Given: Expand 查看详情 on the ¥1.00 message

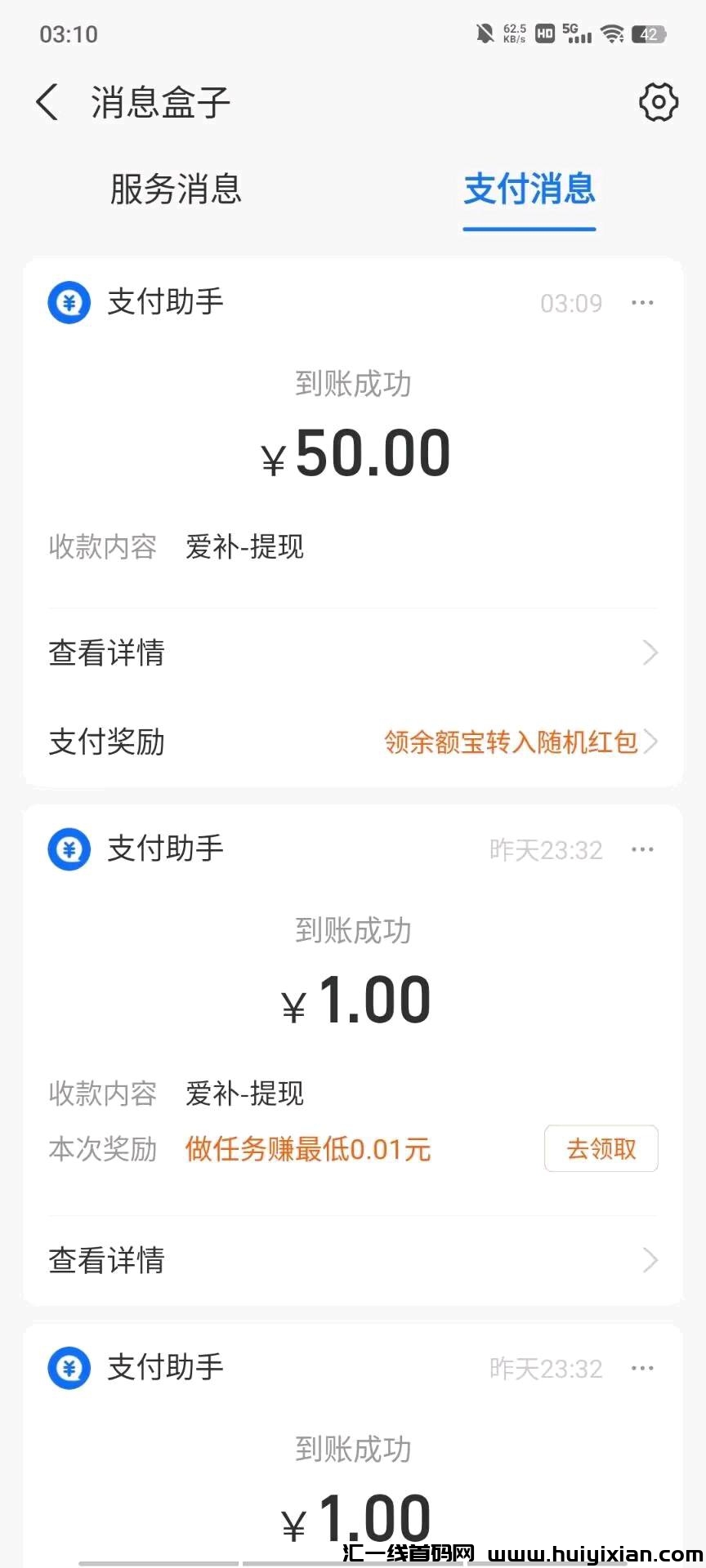Looking at the screenshot, I should click(106, 1260).
